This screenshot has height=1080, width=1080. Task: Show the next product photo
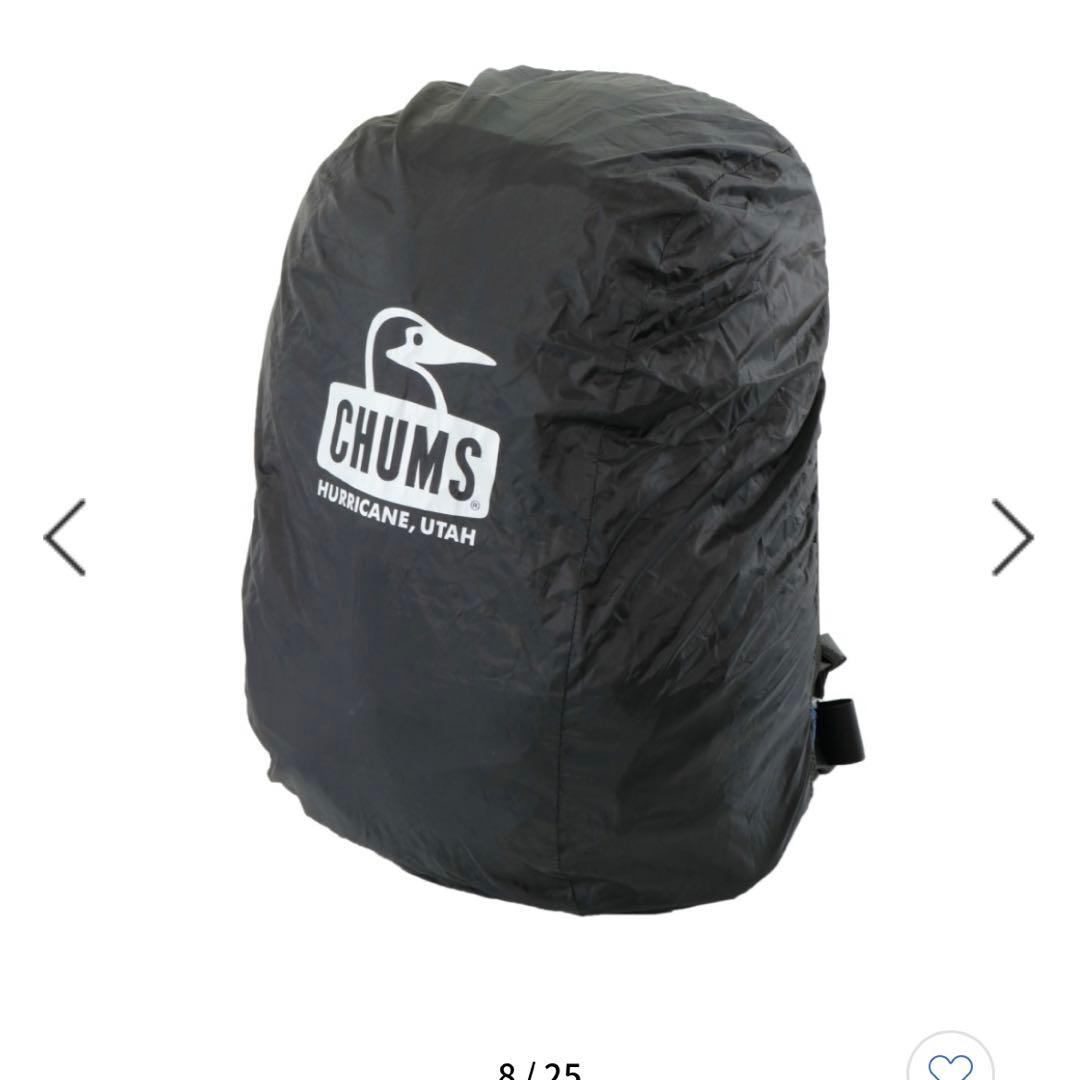(1012, 537)
